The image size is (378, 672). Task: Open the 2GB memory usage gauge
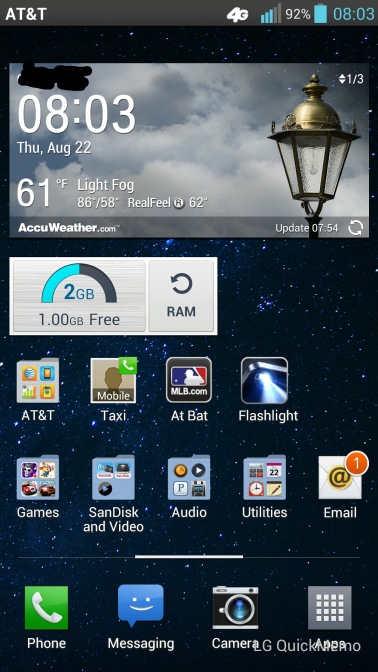(x=79, y=296)
